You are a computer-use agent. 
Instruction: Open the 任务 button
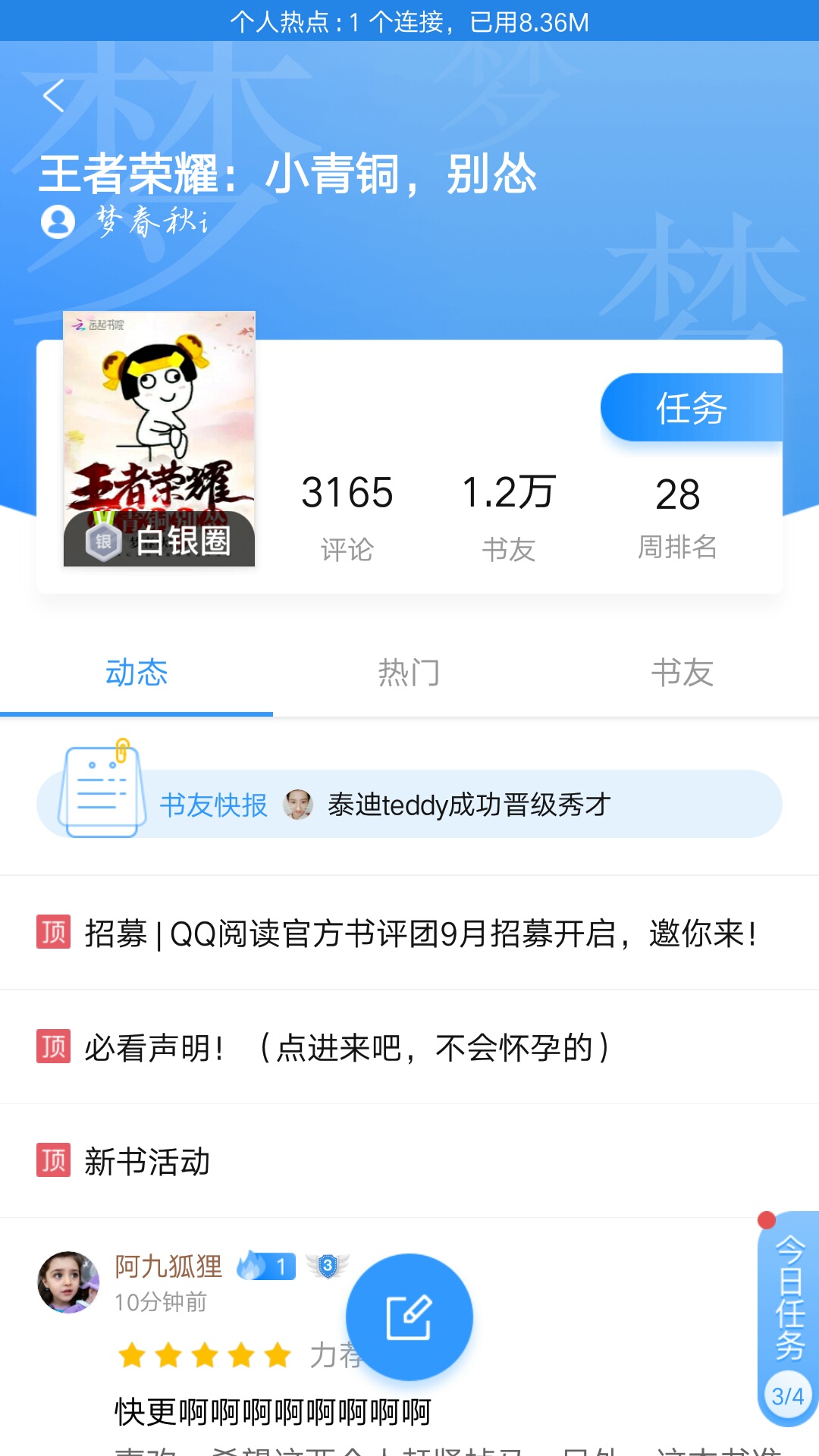click(690, 408)
